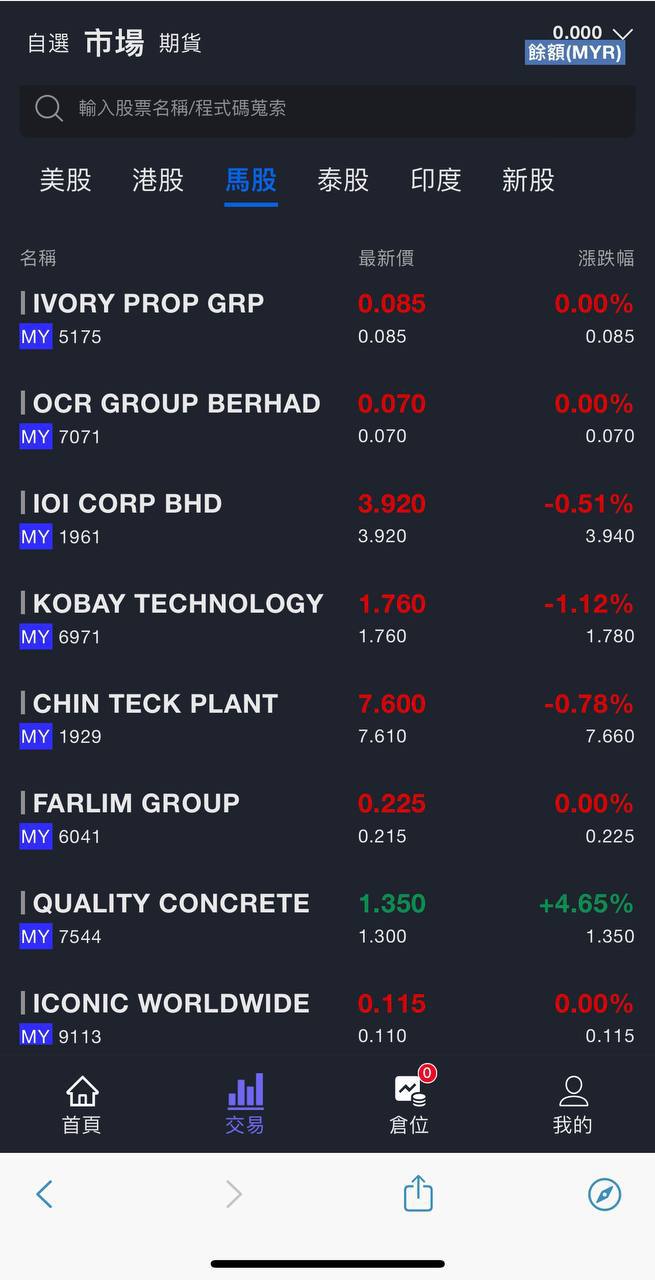Open the 我的 profile tab
This screenshot has width=655, height=1280.
pos(573,1104)
